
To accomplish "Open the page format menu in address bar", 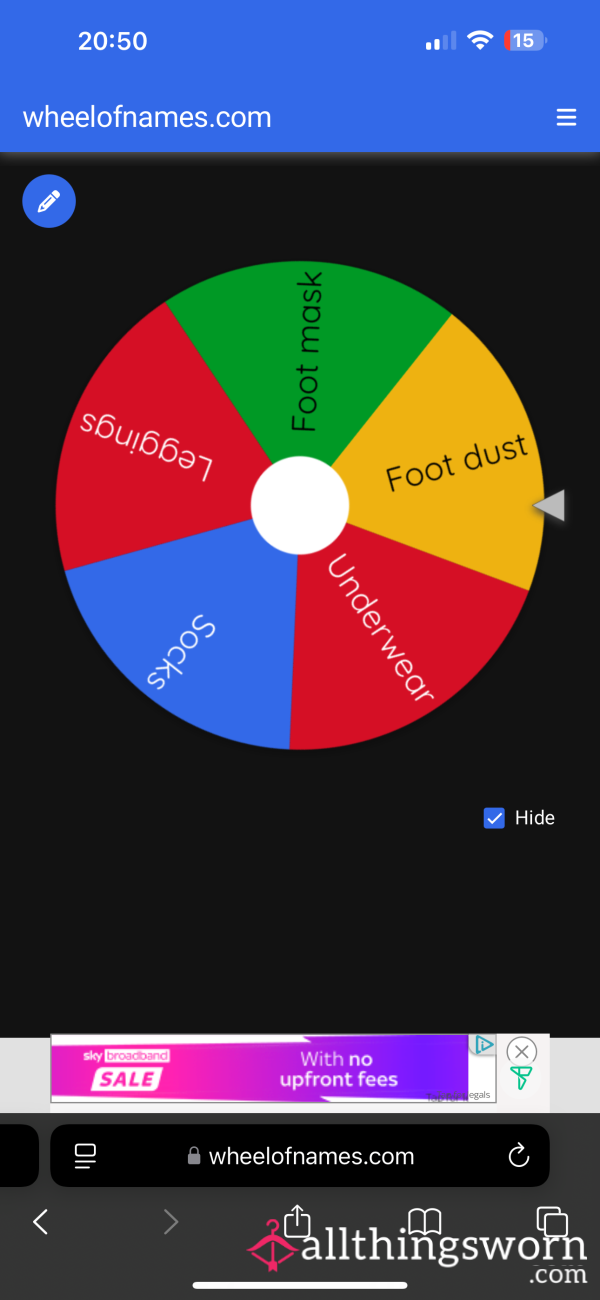I will click(x=85, y=1156).
